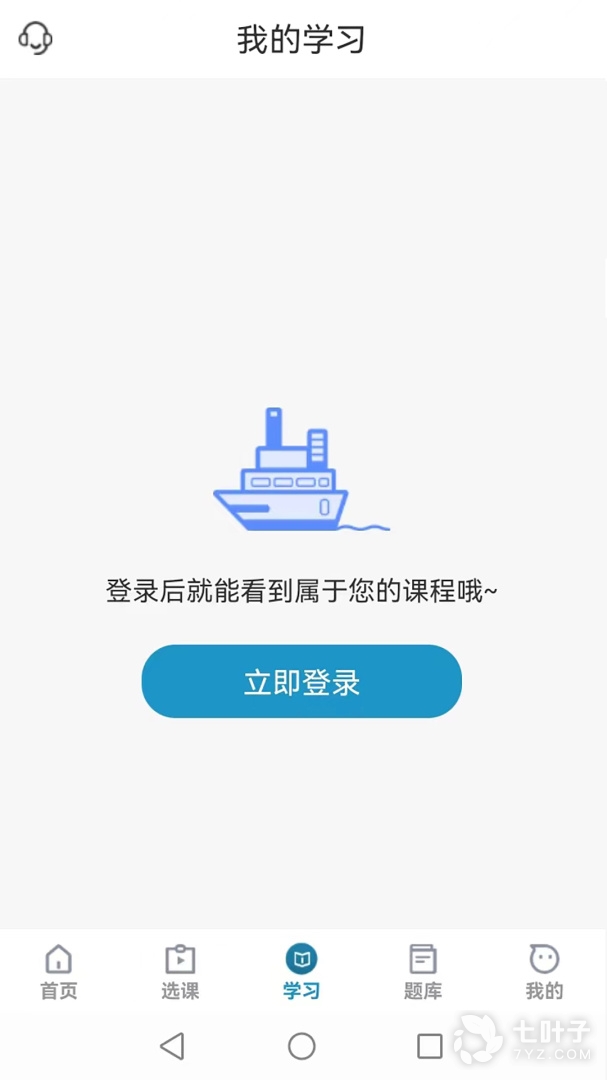Open the 选课 course selection tab
607x1080 pixels.
click(x=180, y=971)
